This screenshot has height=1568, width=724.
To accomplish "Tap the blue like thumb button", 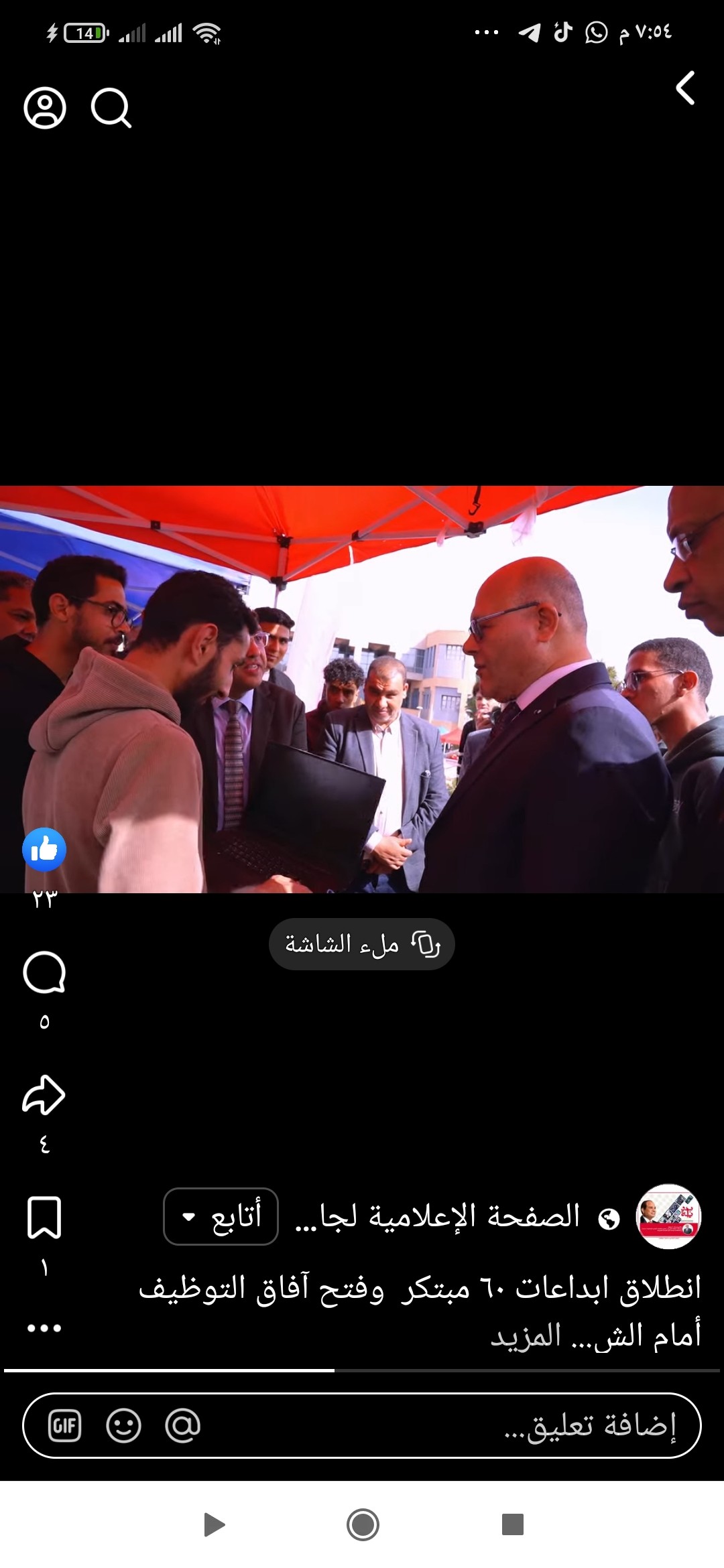I will tap(44, 850).
